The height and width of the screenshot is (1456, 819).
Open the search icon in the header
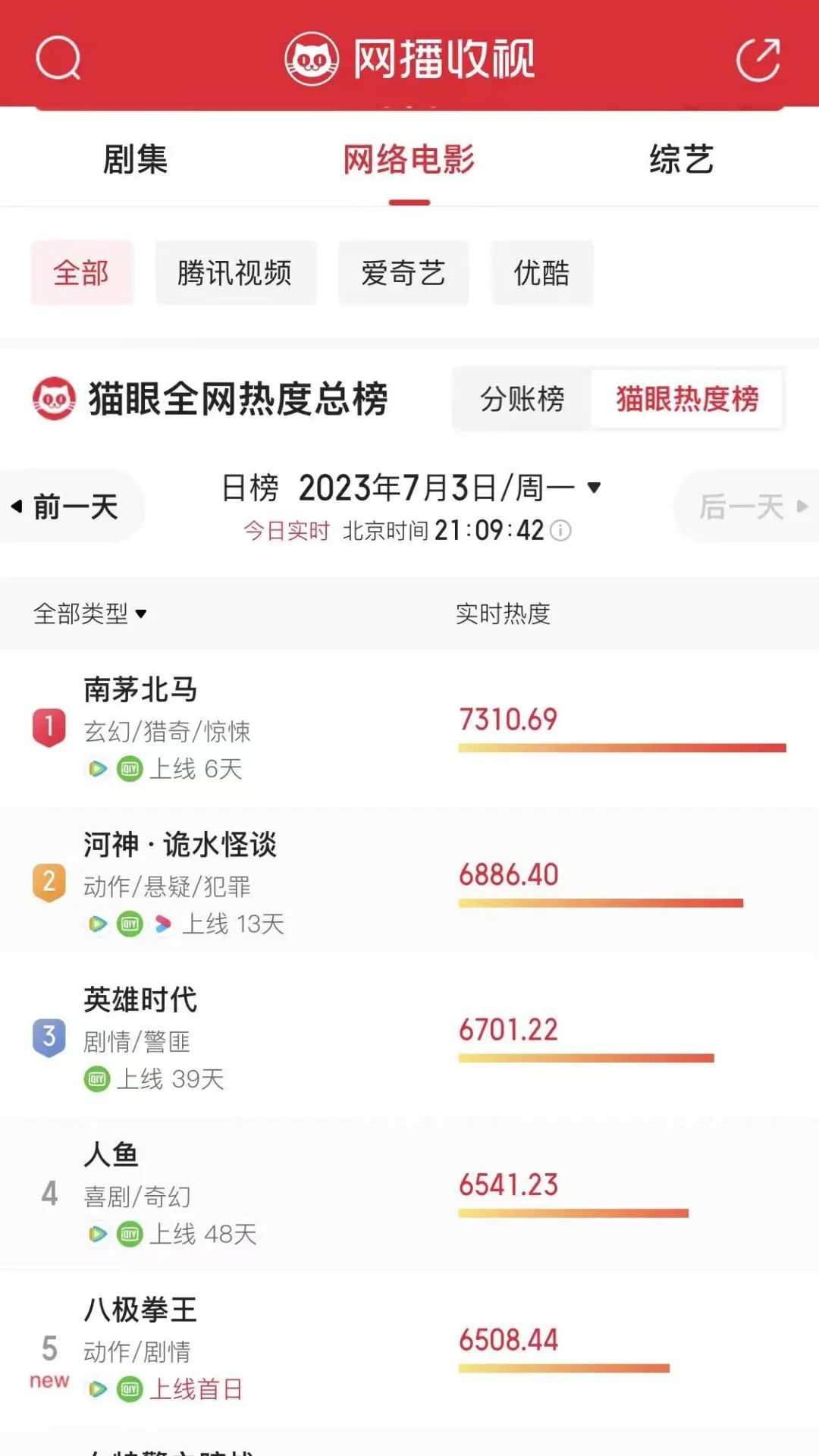pyautogui.click(x=58, y=58)
